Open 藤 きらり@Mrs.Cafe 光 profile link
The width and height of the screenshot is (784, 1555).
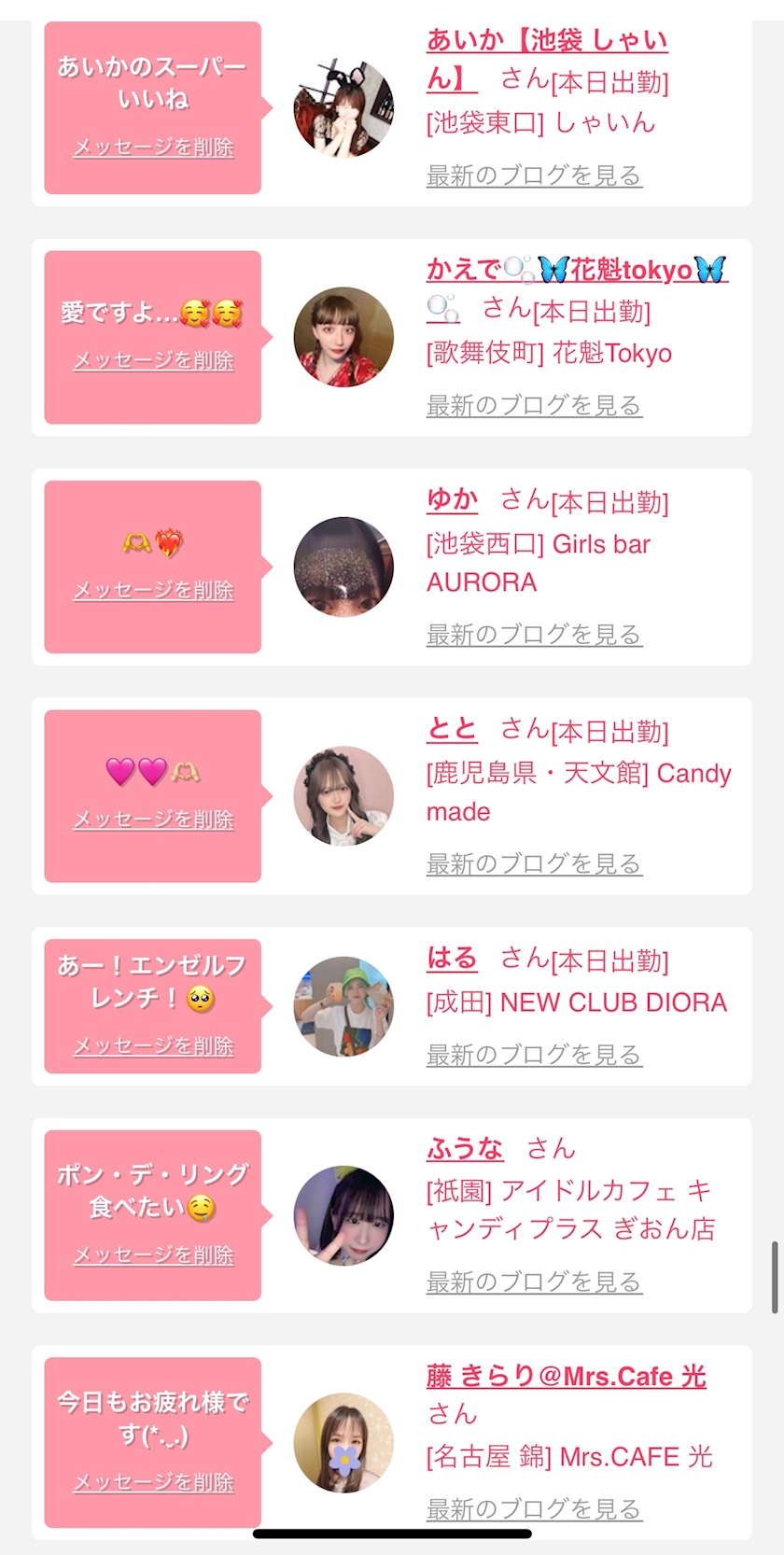pyautogui.click(x=566, y=1376)
